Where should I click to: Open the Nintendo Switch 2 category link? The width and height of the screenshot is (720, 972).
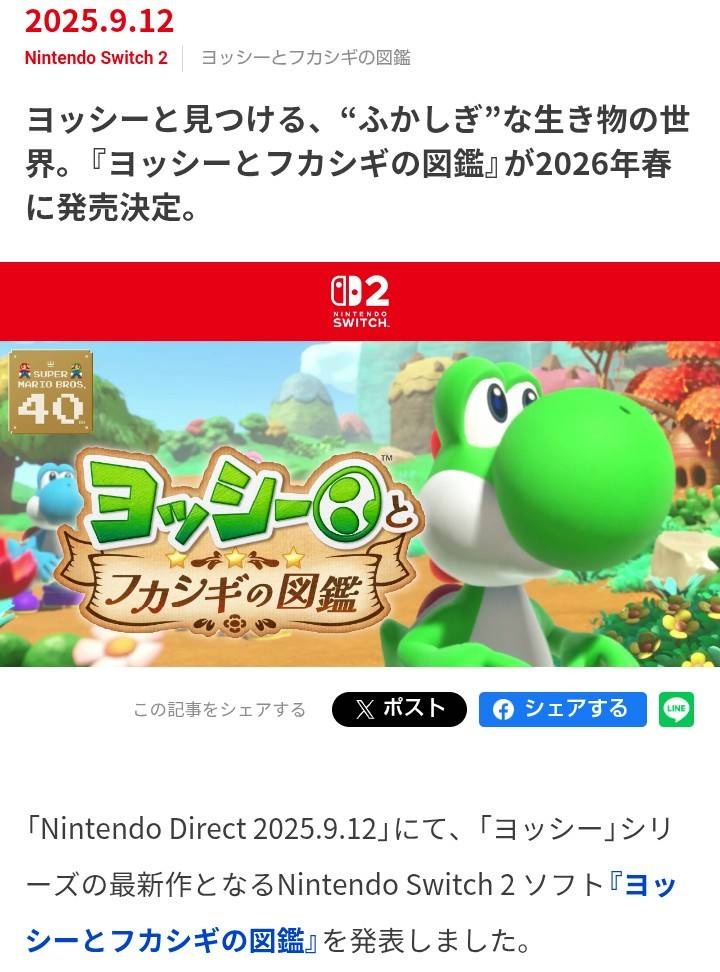click(x=96, y=58)
